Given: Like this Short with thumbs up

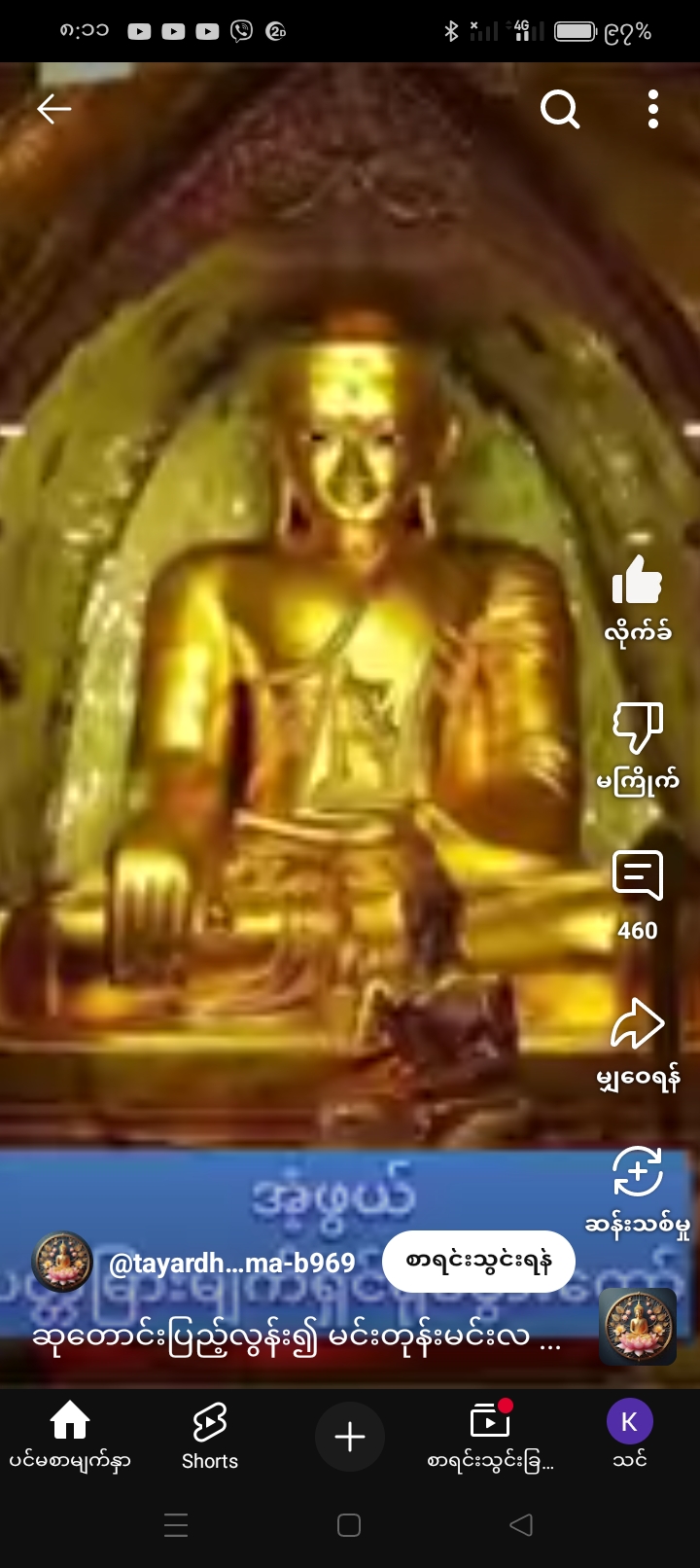Looking at the screenshot, I should [x=638, y=583].
